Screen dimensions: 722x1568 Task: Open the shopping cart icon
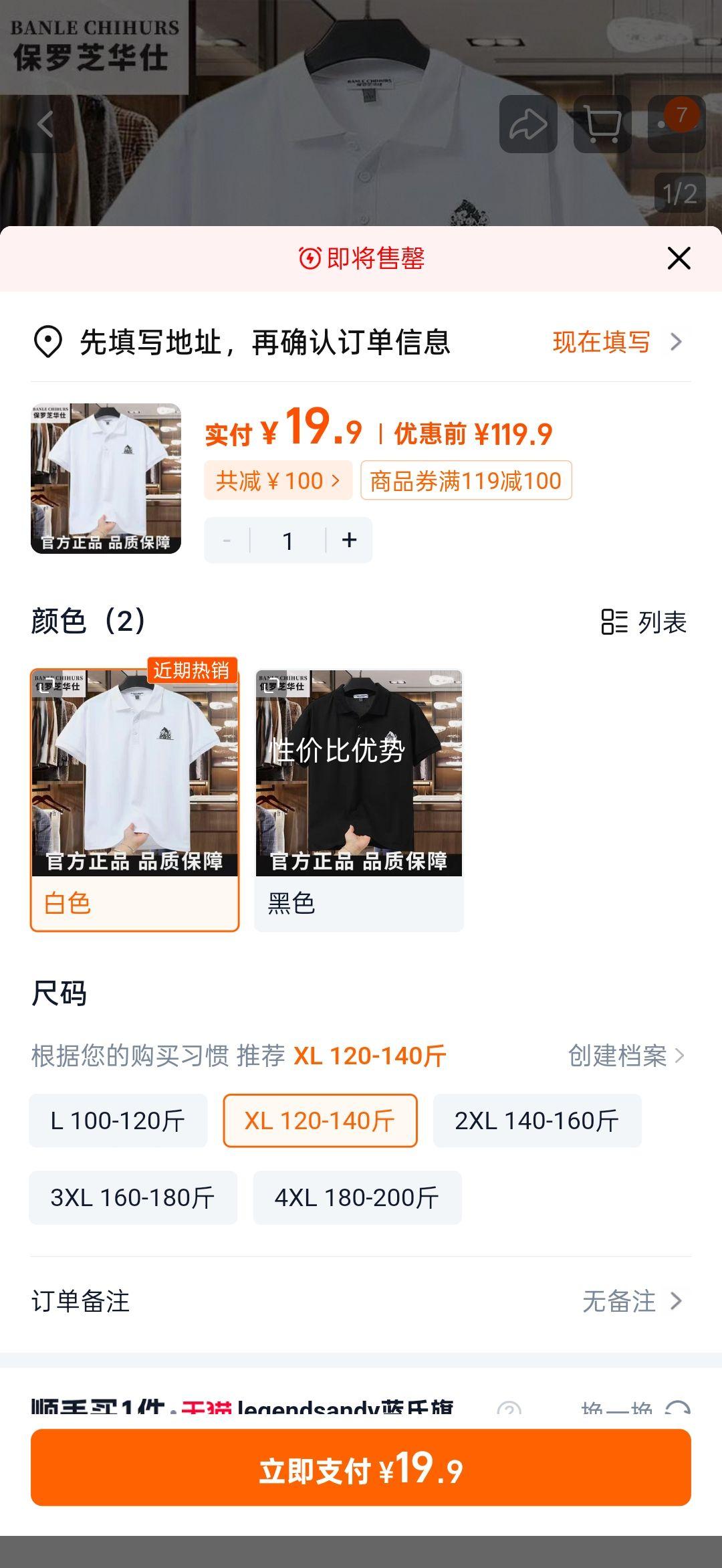[x=602, y=124]
